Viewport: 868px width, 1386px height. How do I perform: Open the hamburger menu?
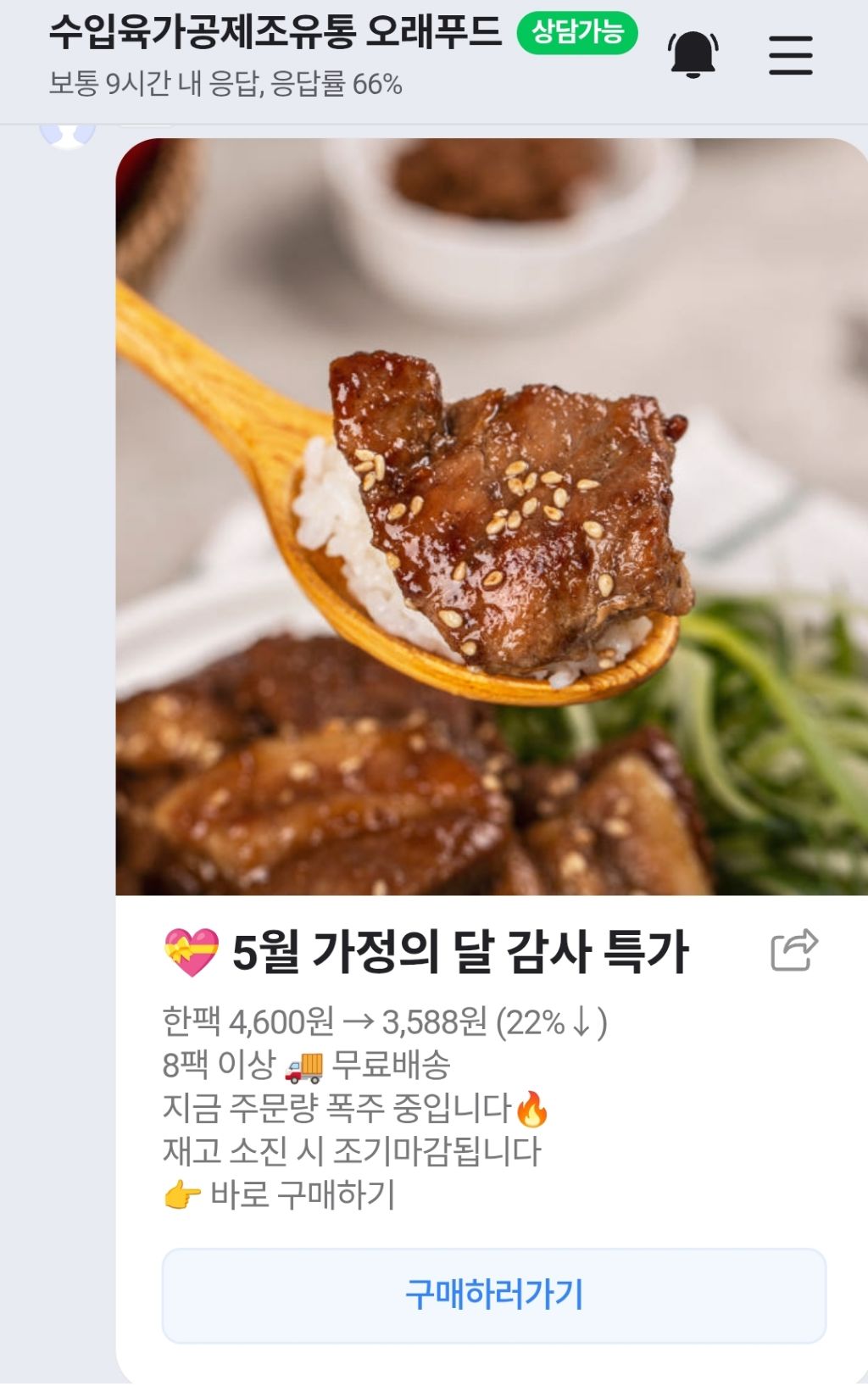click(791, 55)
